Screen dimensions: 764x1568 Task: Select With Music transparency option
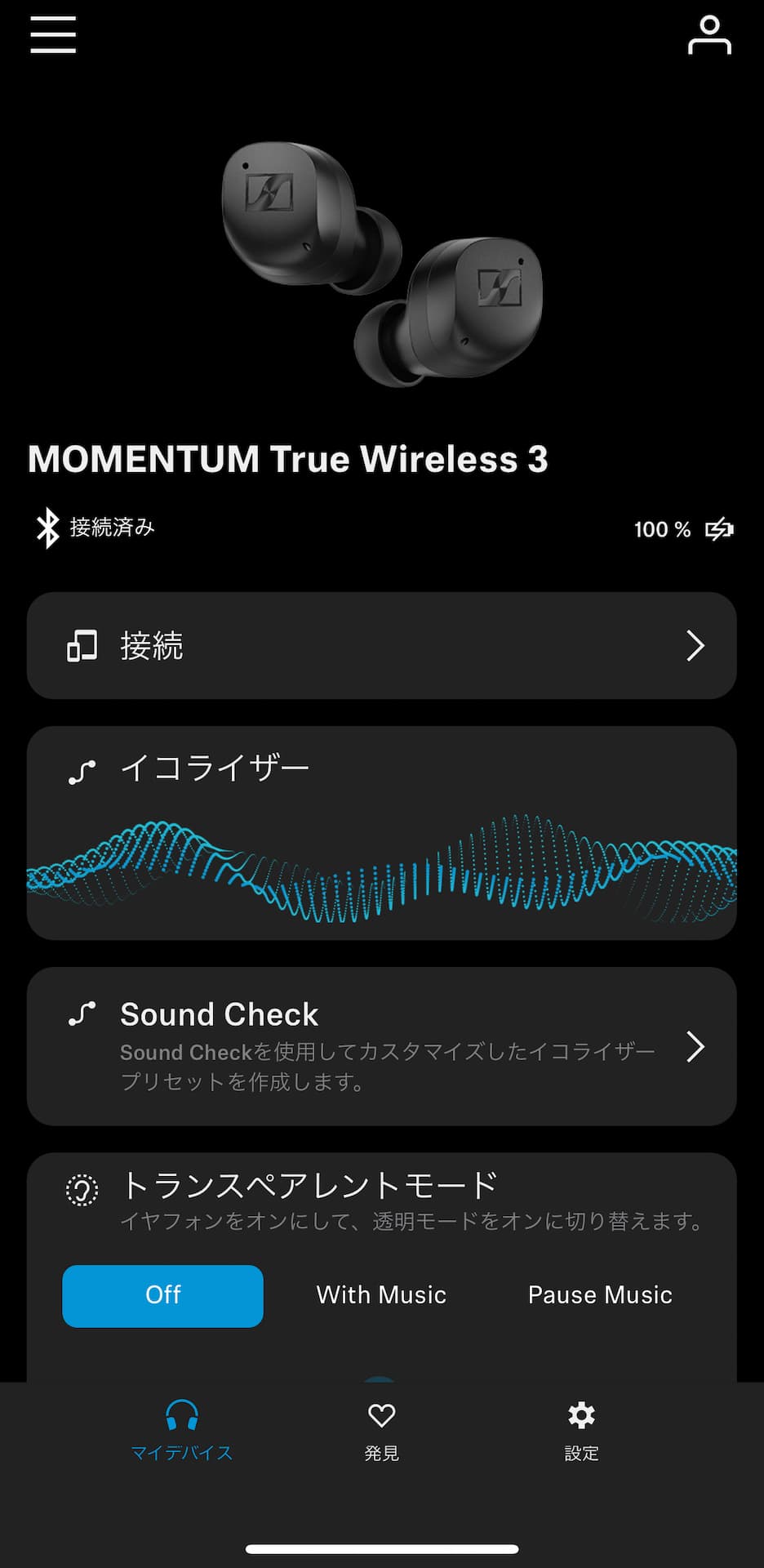coord(381,1295)
